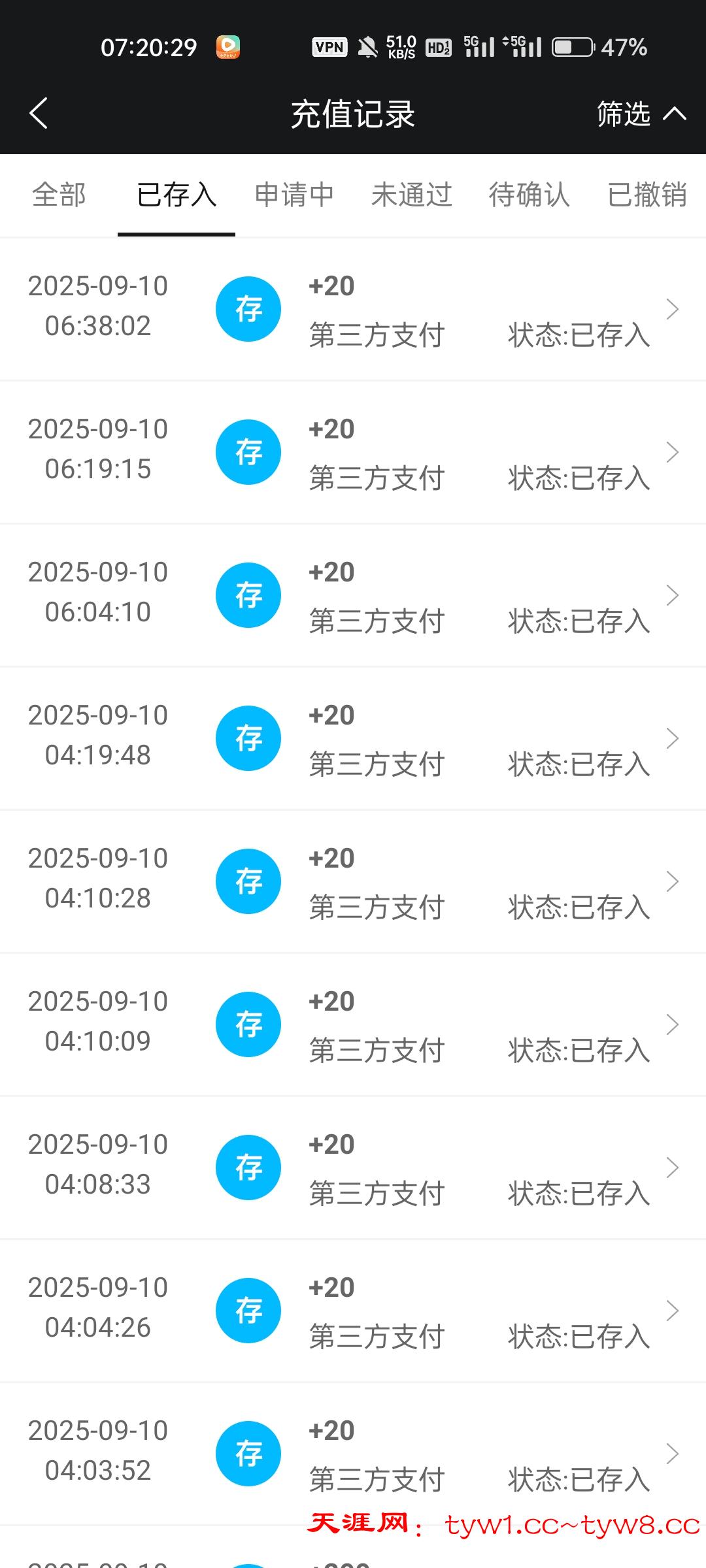Image resolution: width=706 pixels, height=1568 pixels.
Task: Tap the 存 icon on the 04:19:48 deposit entry
Action: [x=248, y=738]
